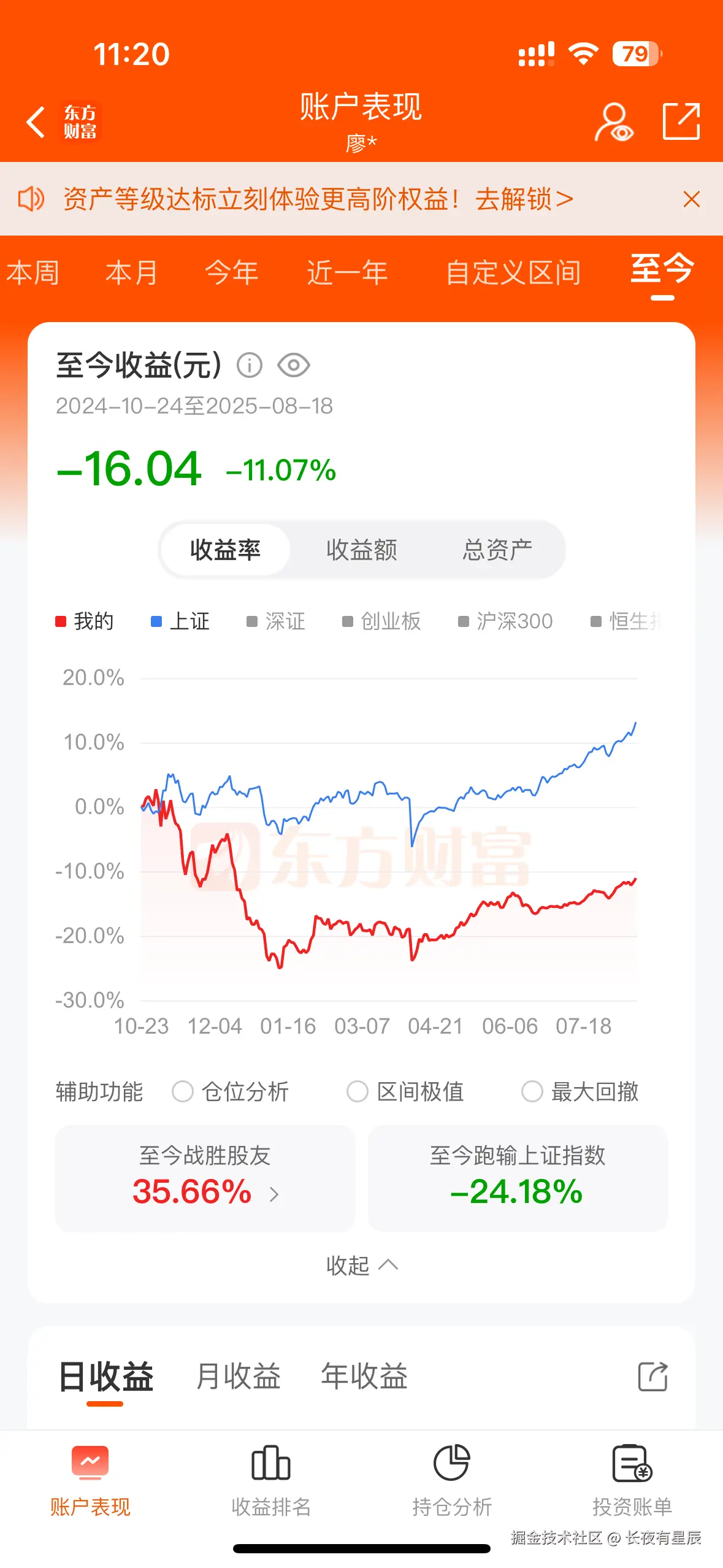Open the viewer profile icon in the header

tap(615, 122)
